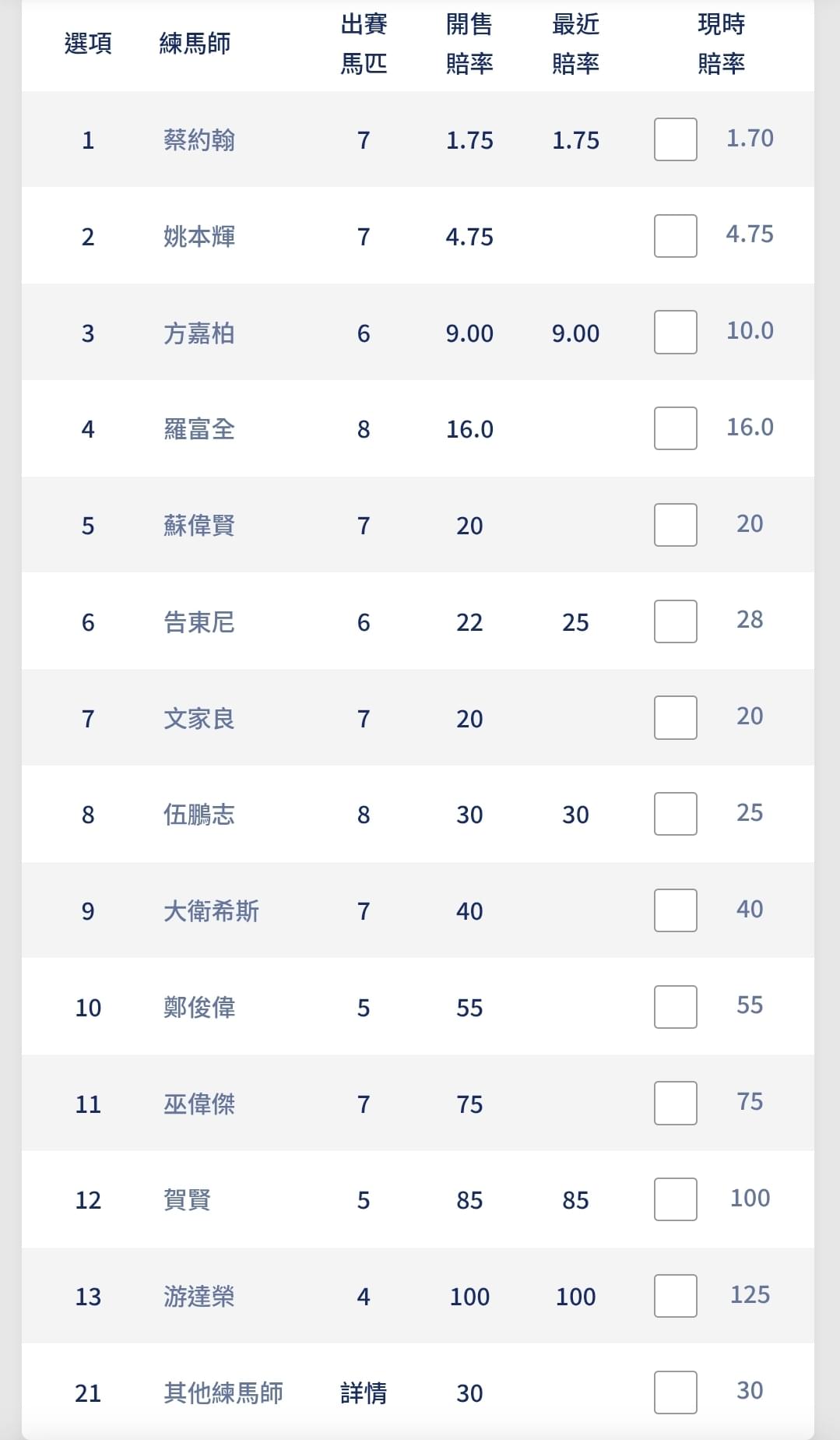Select 羅富全 checkbox at 16.0

point(675,428)
